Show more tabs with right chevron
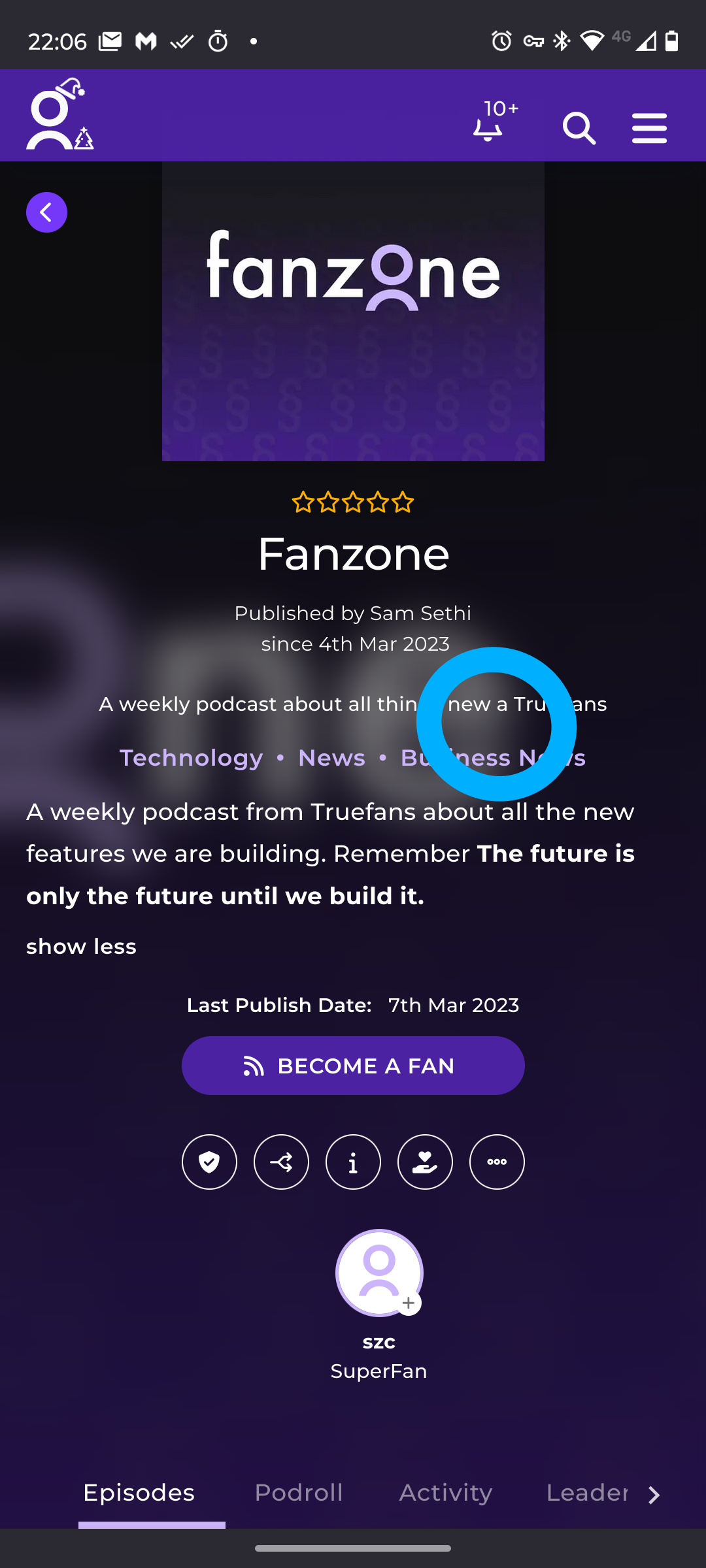This screenshot has width=706, height=1568. [x=654, y=1495]
